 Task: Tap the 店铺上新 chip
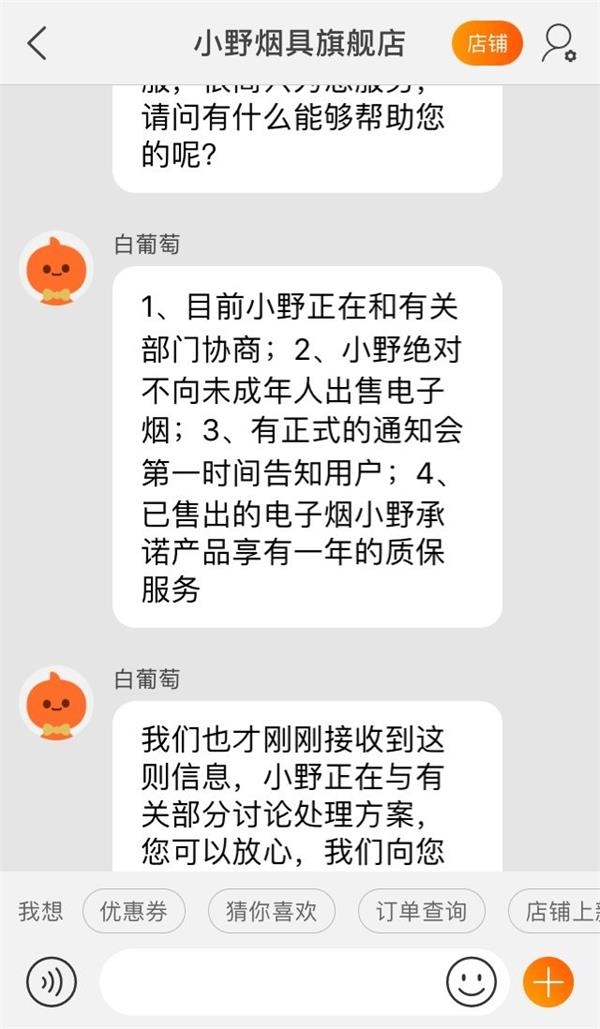pos(555,911)
